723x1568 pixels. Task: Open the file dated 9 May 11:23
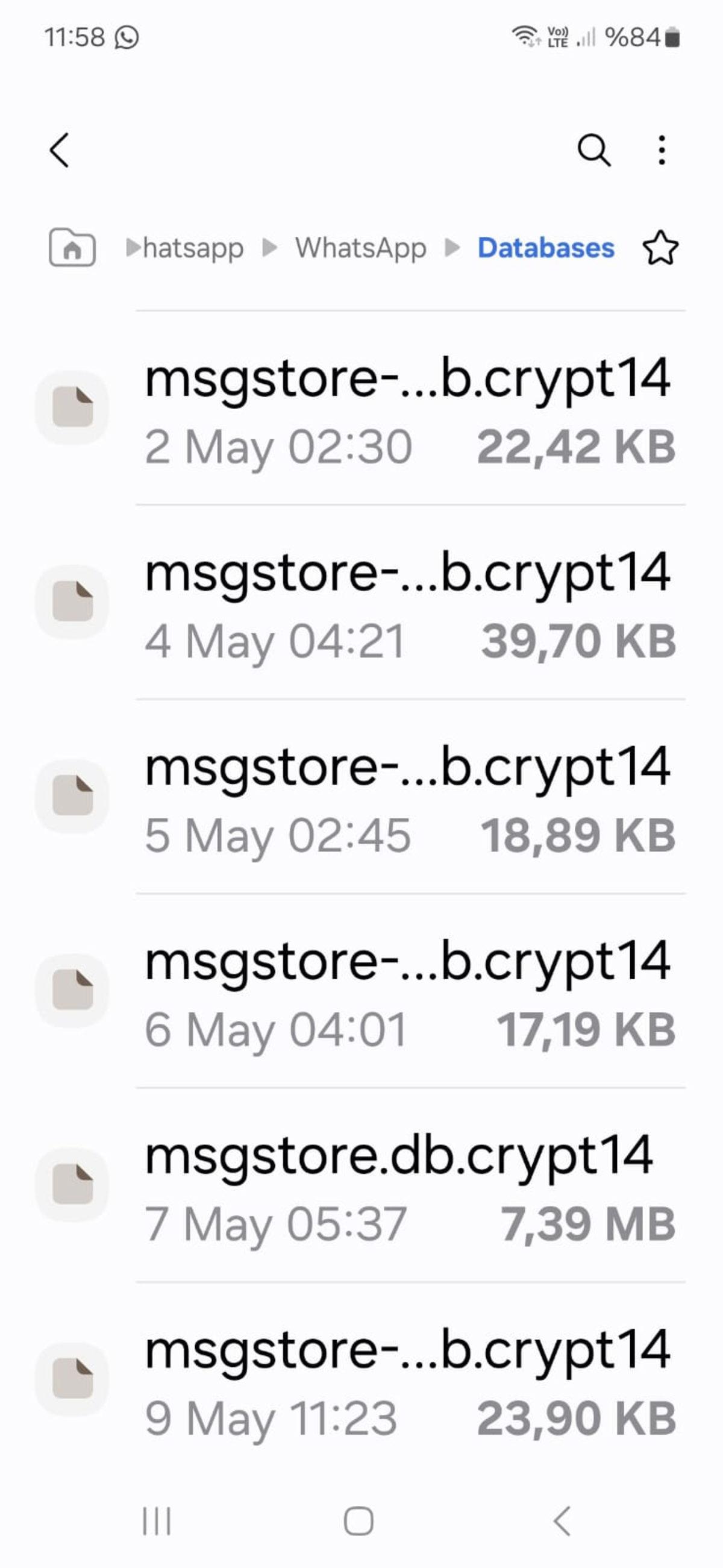click(408, 1381)
